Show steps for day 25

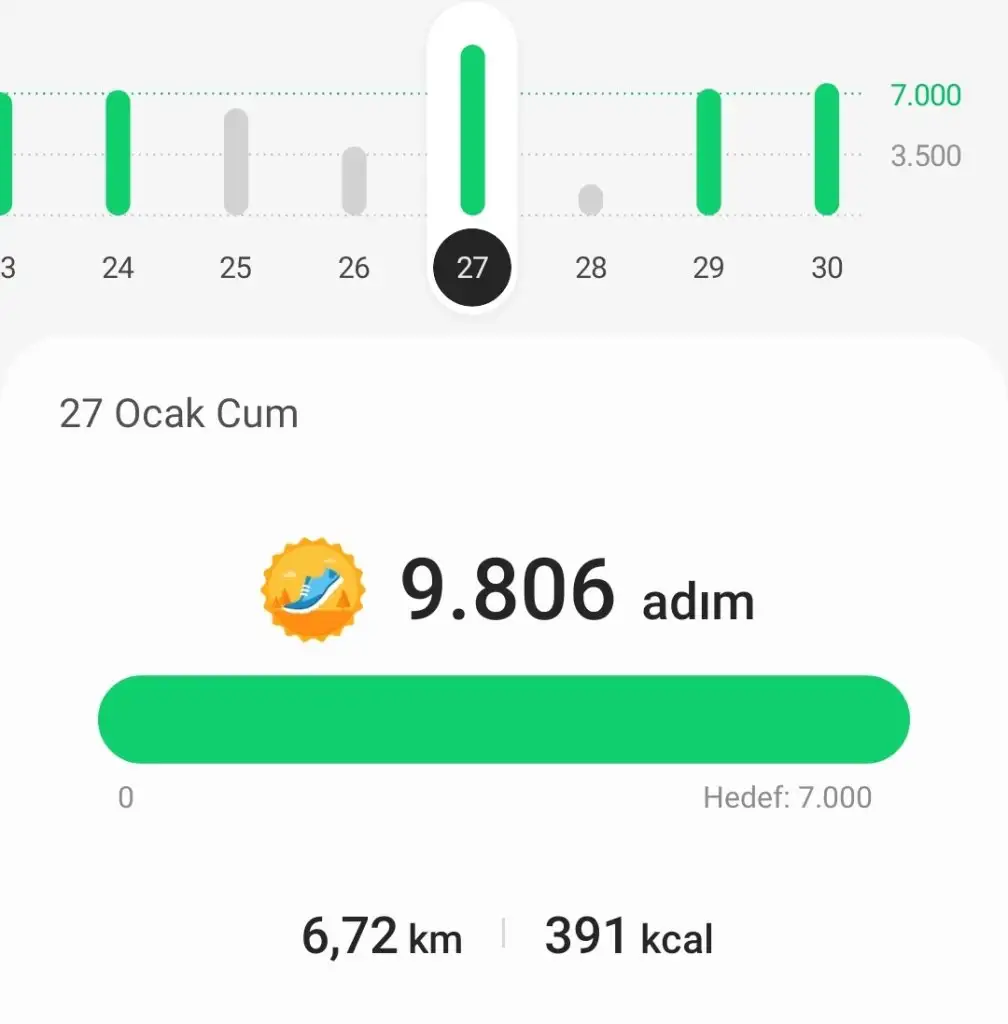(x=236, y=162)
